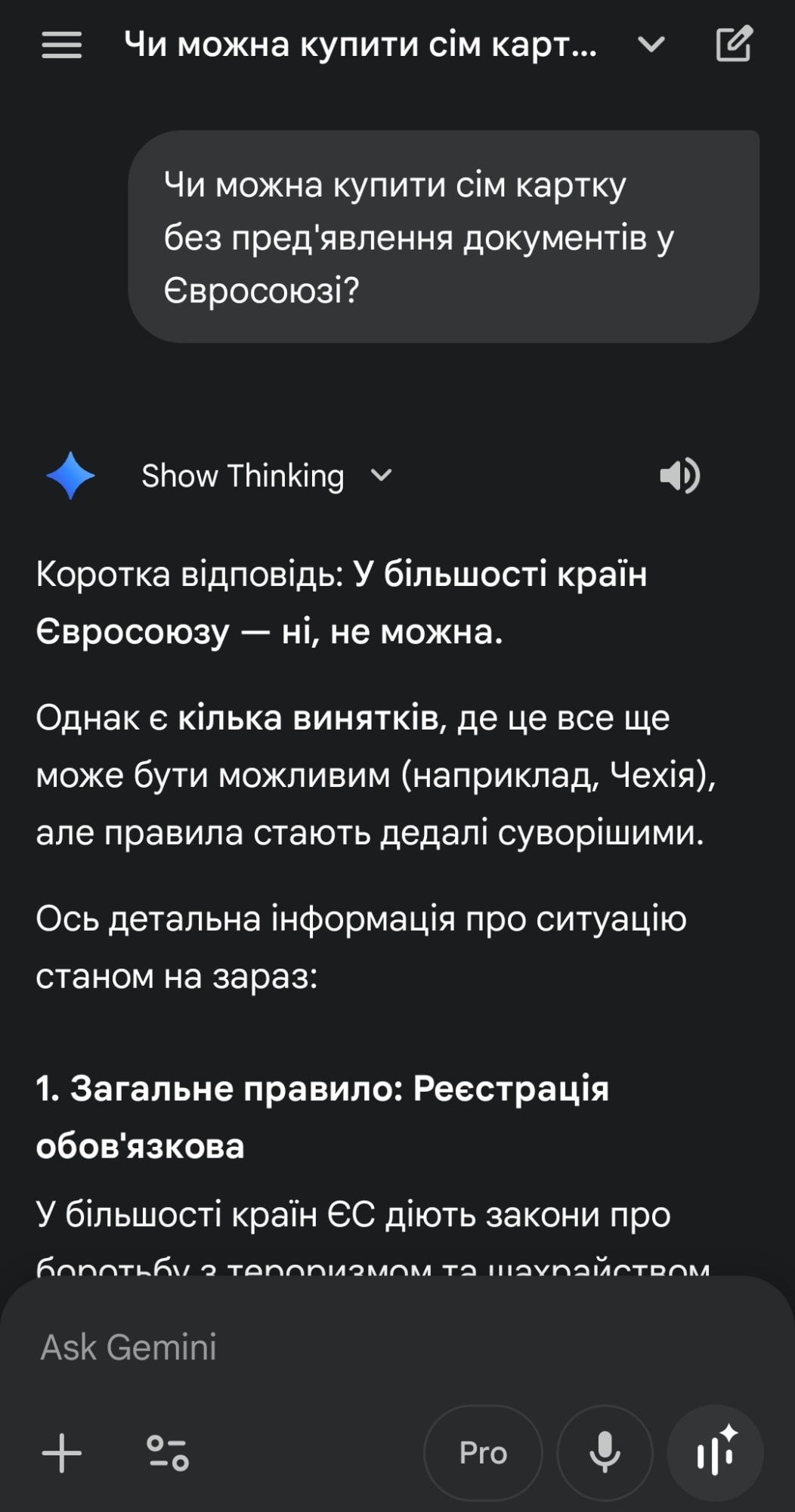Viewport: 795px width, 1512px height.
Task: Open the tools settings sliders icon
Action: pos(168,1452)
